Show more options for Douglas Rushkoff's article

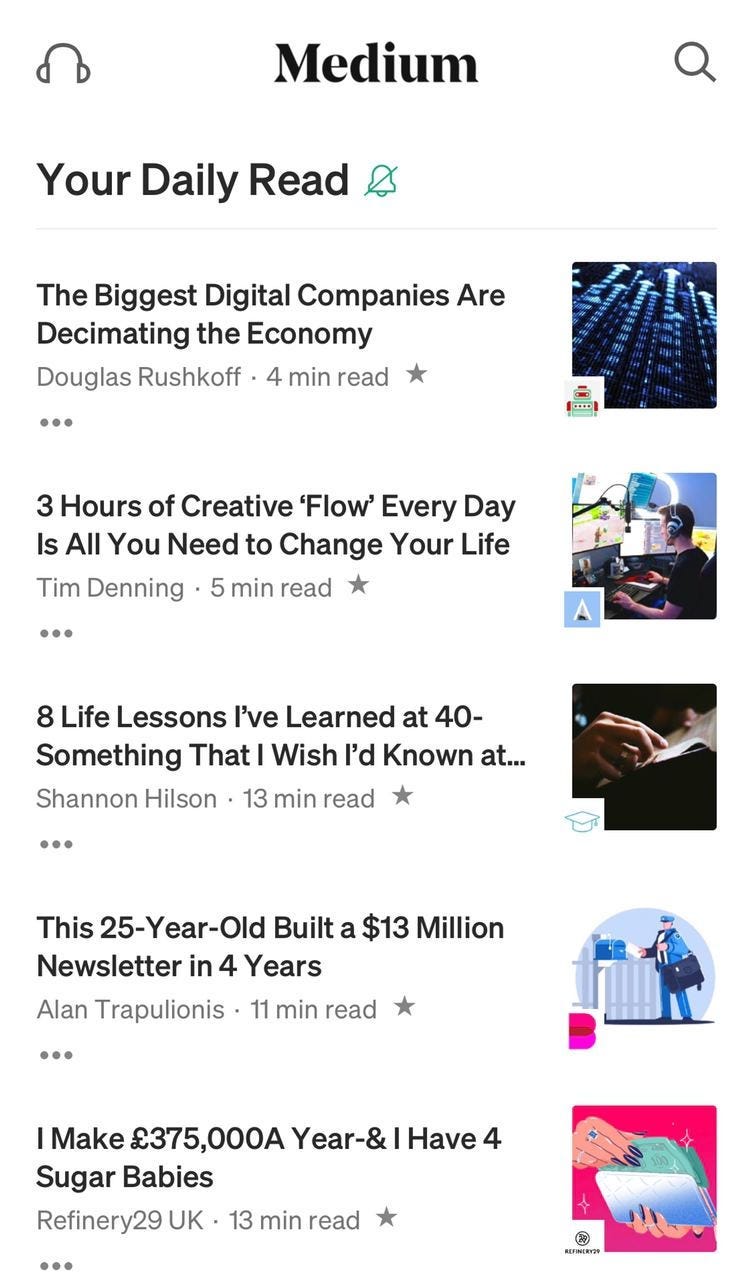click(56, 422)
